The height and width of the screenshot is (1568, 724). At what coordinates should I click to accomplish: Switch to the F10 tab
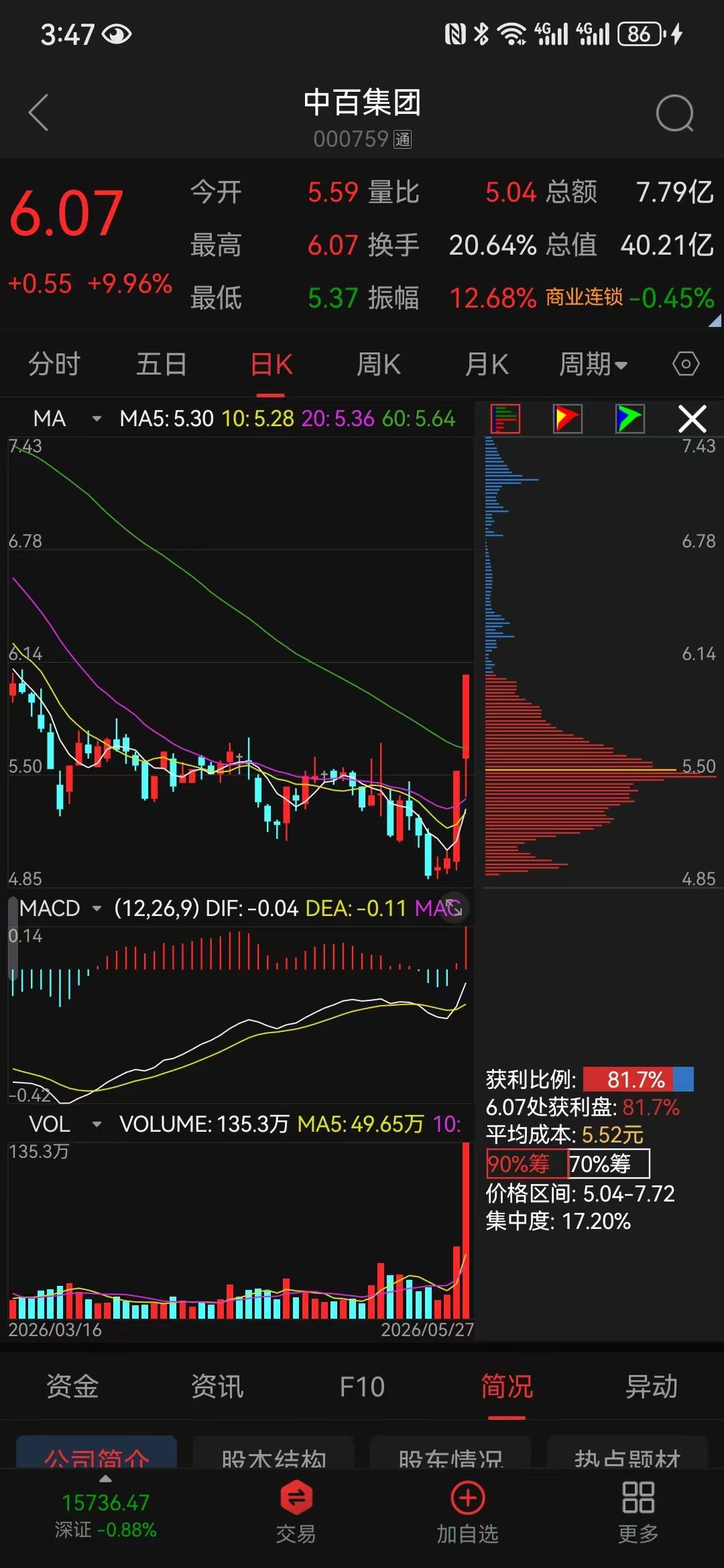362,1386
